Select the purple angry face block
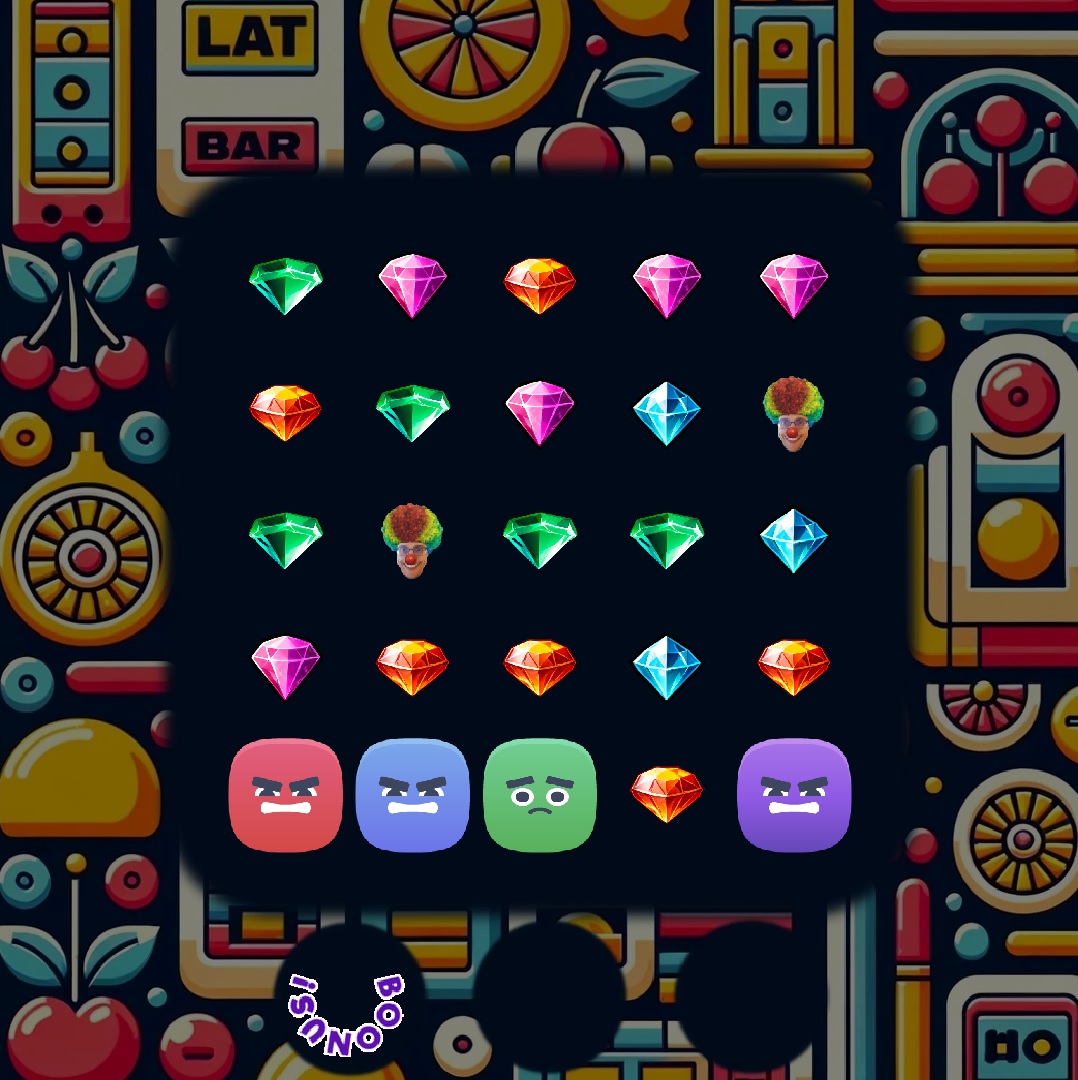Screen dimensions: 1078x1080 793,795
